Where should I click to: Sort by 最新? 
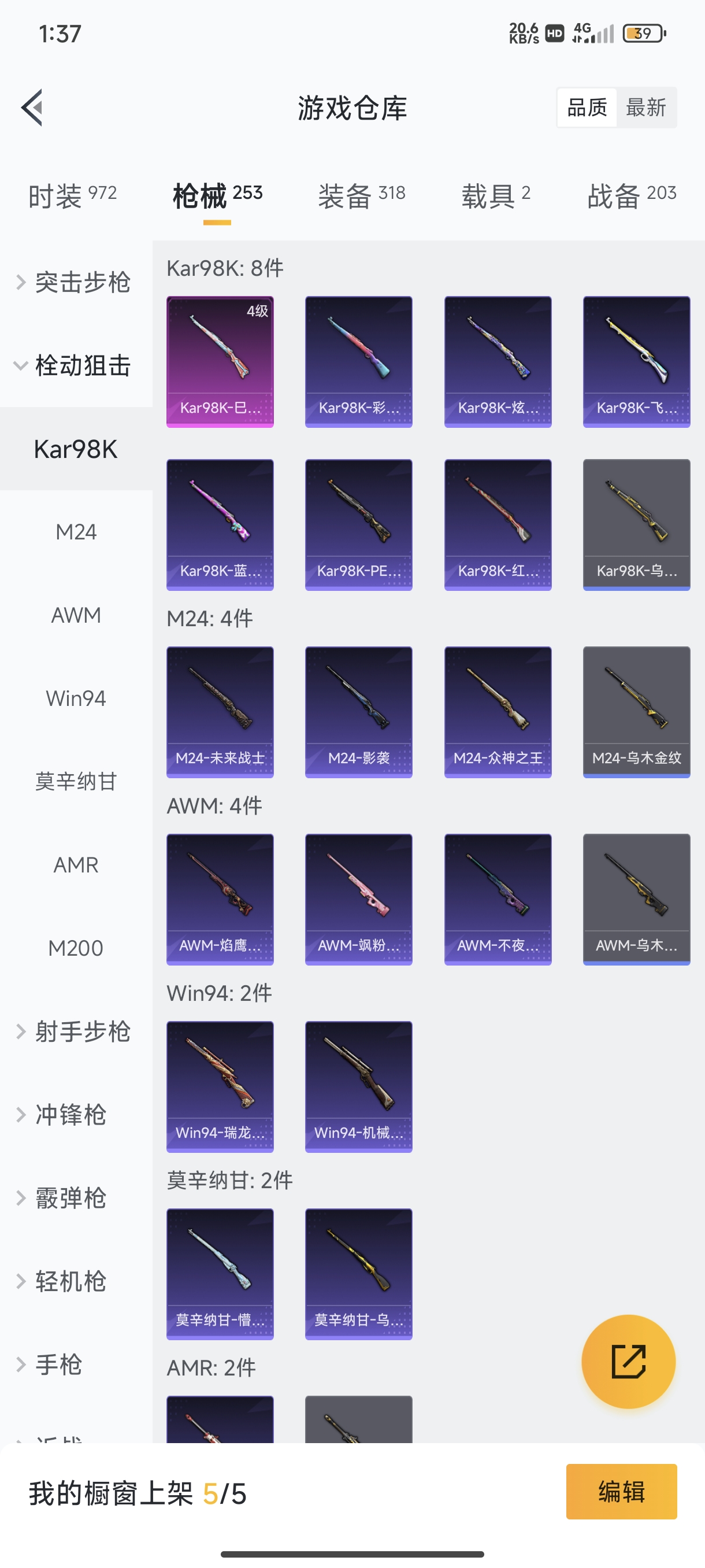click(645, 108)
